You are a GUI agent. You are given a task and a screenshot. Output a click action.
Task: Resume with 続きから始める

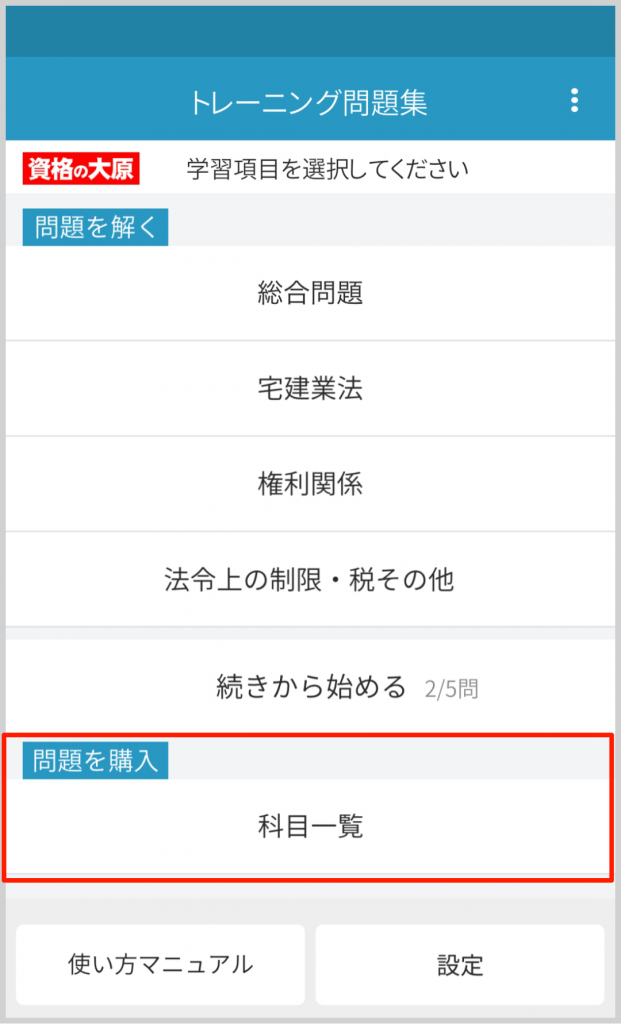[310, 687]
